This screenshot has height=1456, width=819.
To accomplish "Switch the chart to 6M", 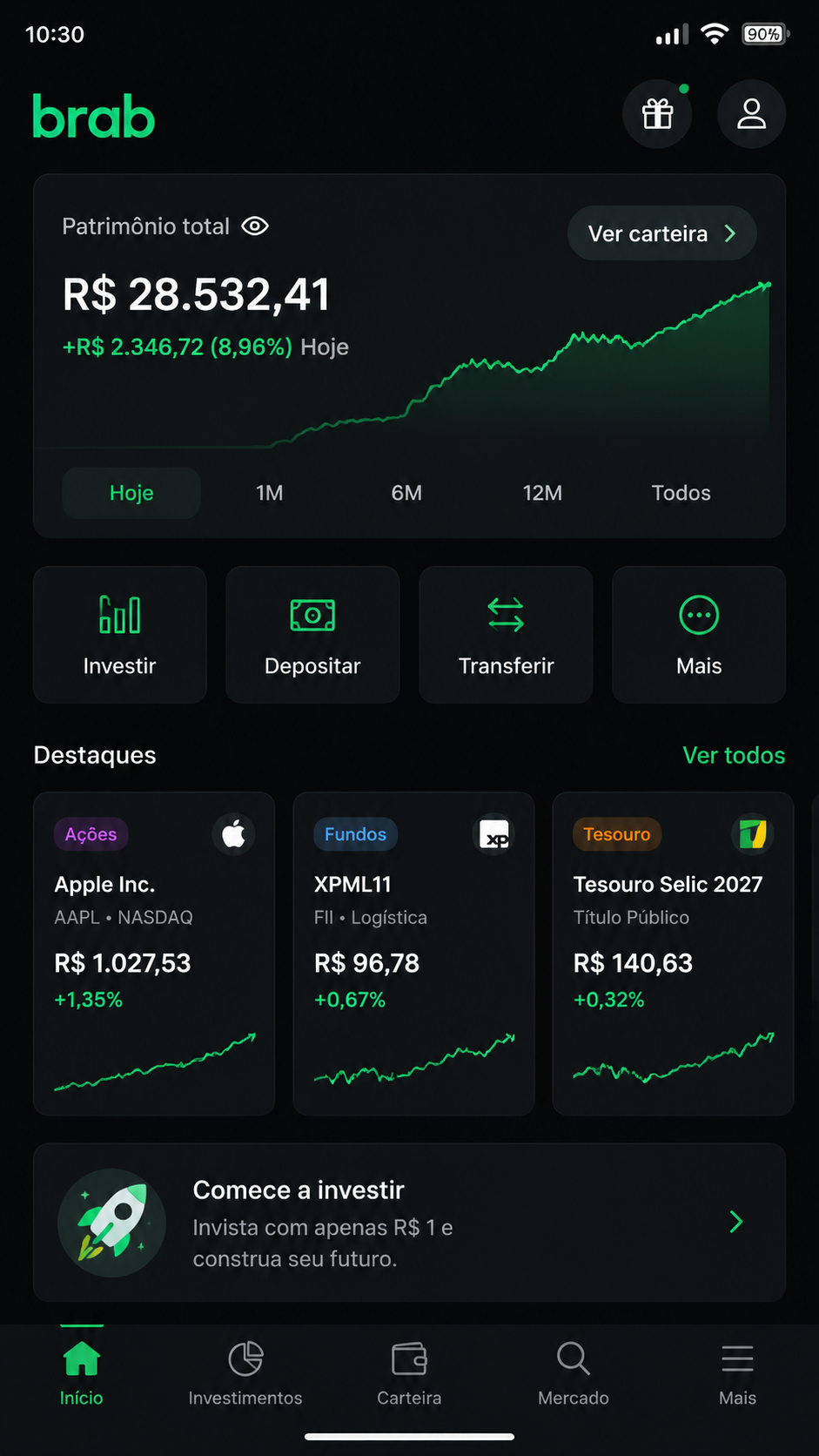I will click(x=406, y=493).
